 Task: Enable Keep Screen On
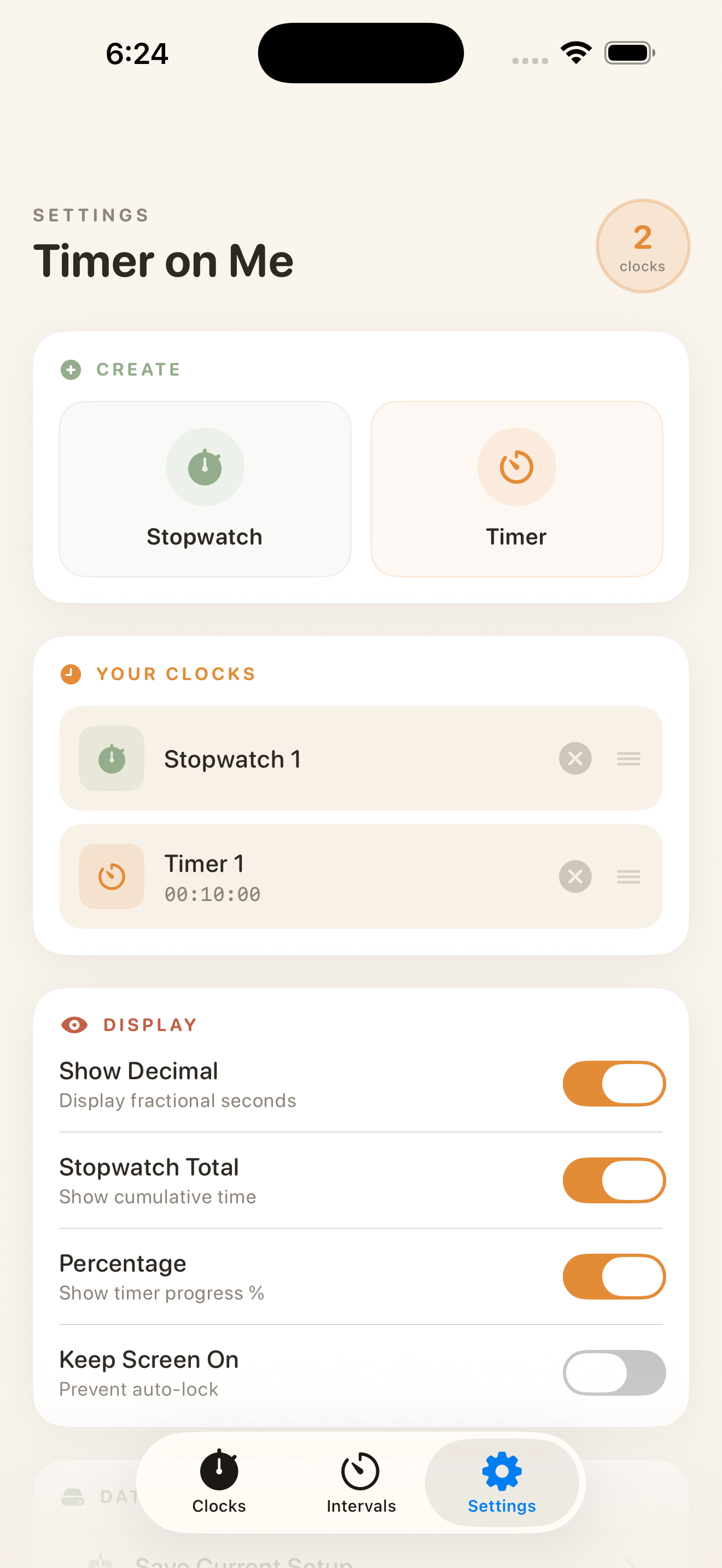coord(614,1373)
